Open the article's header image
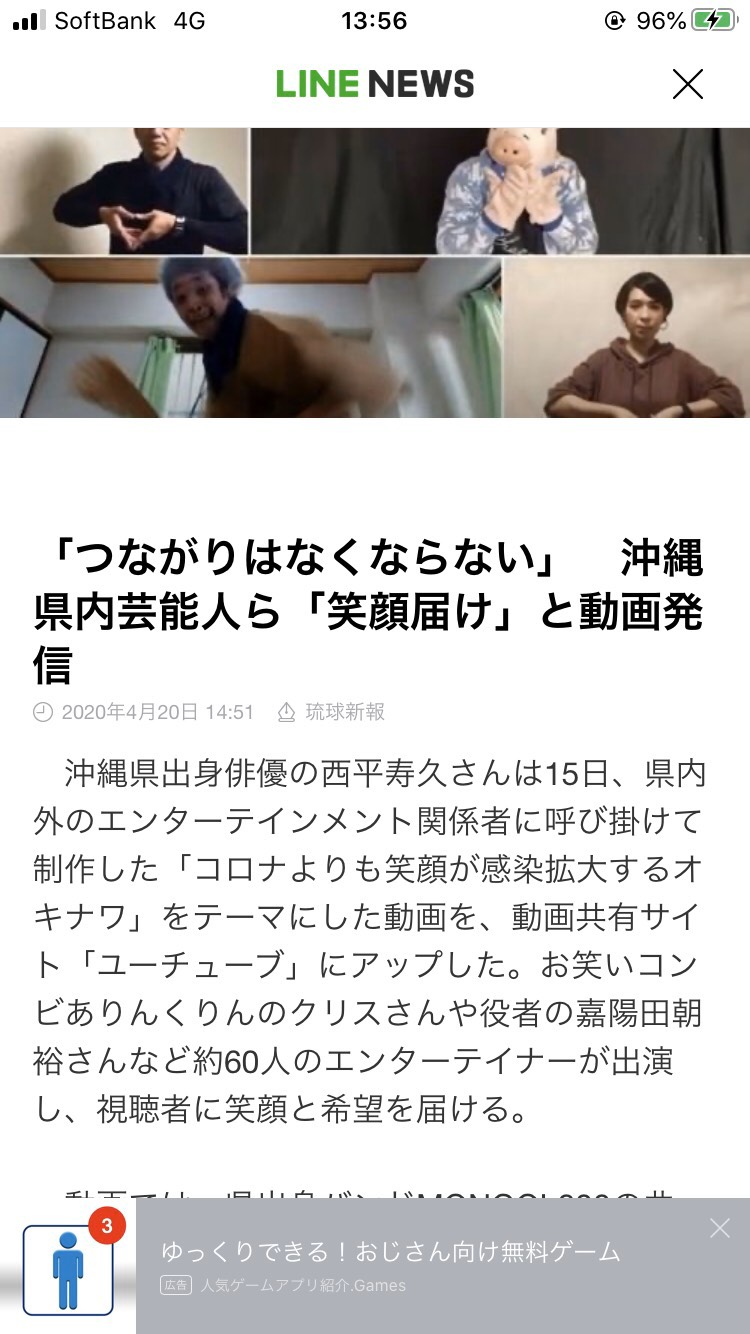750x1334 pixels. tap(375, 273)
